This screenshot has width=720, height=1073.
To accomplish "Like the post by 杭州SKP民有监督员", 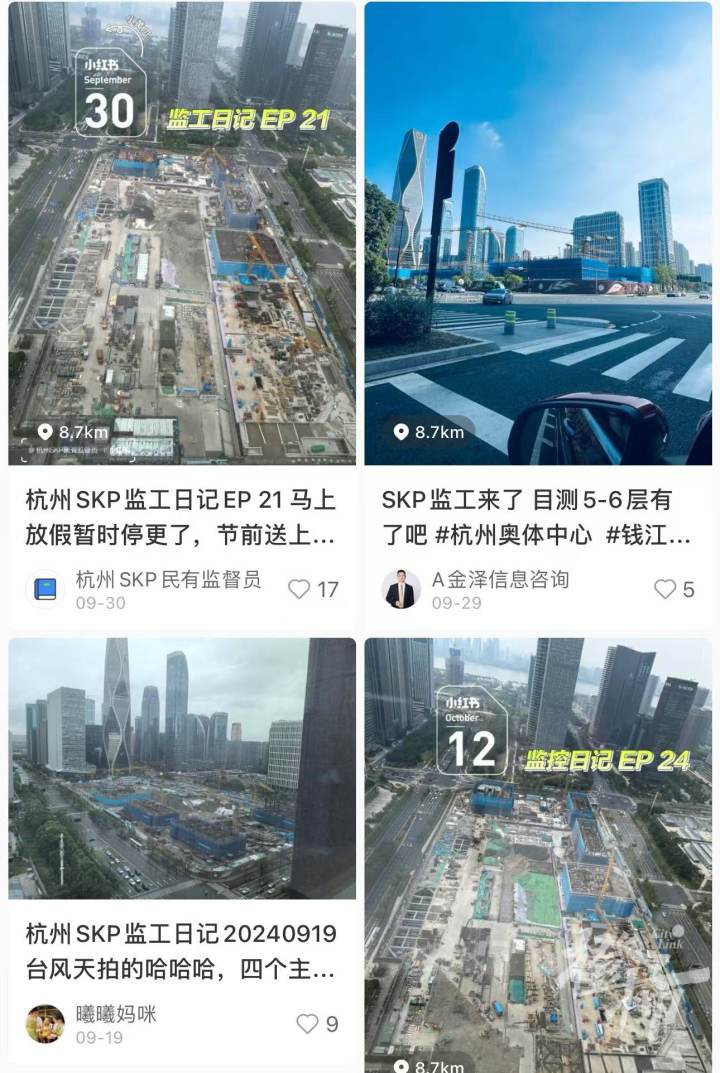I will (x=300, y=589).
